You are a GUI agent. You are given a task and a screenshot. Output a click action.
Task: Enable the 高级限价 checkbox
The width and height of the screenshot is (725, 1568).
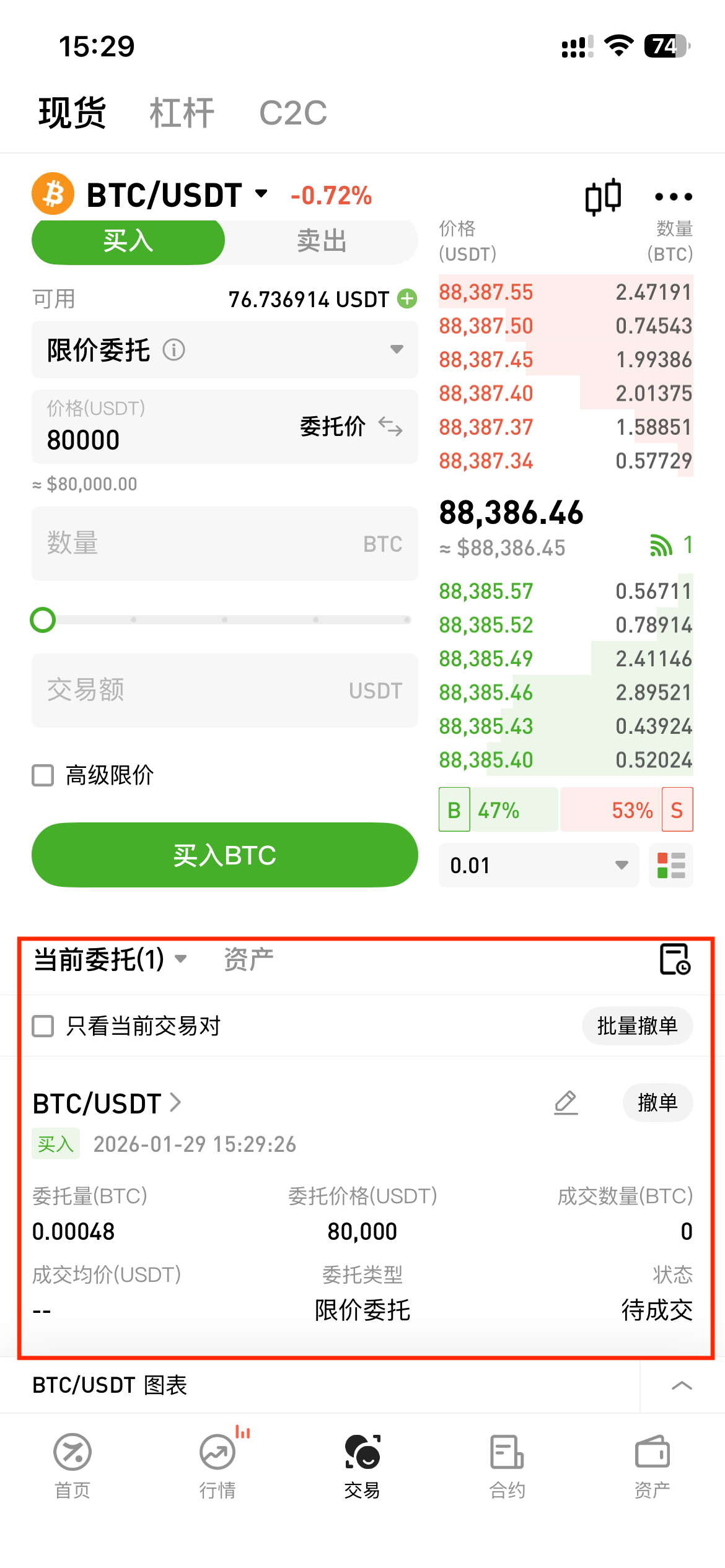(x=43, y=775)
